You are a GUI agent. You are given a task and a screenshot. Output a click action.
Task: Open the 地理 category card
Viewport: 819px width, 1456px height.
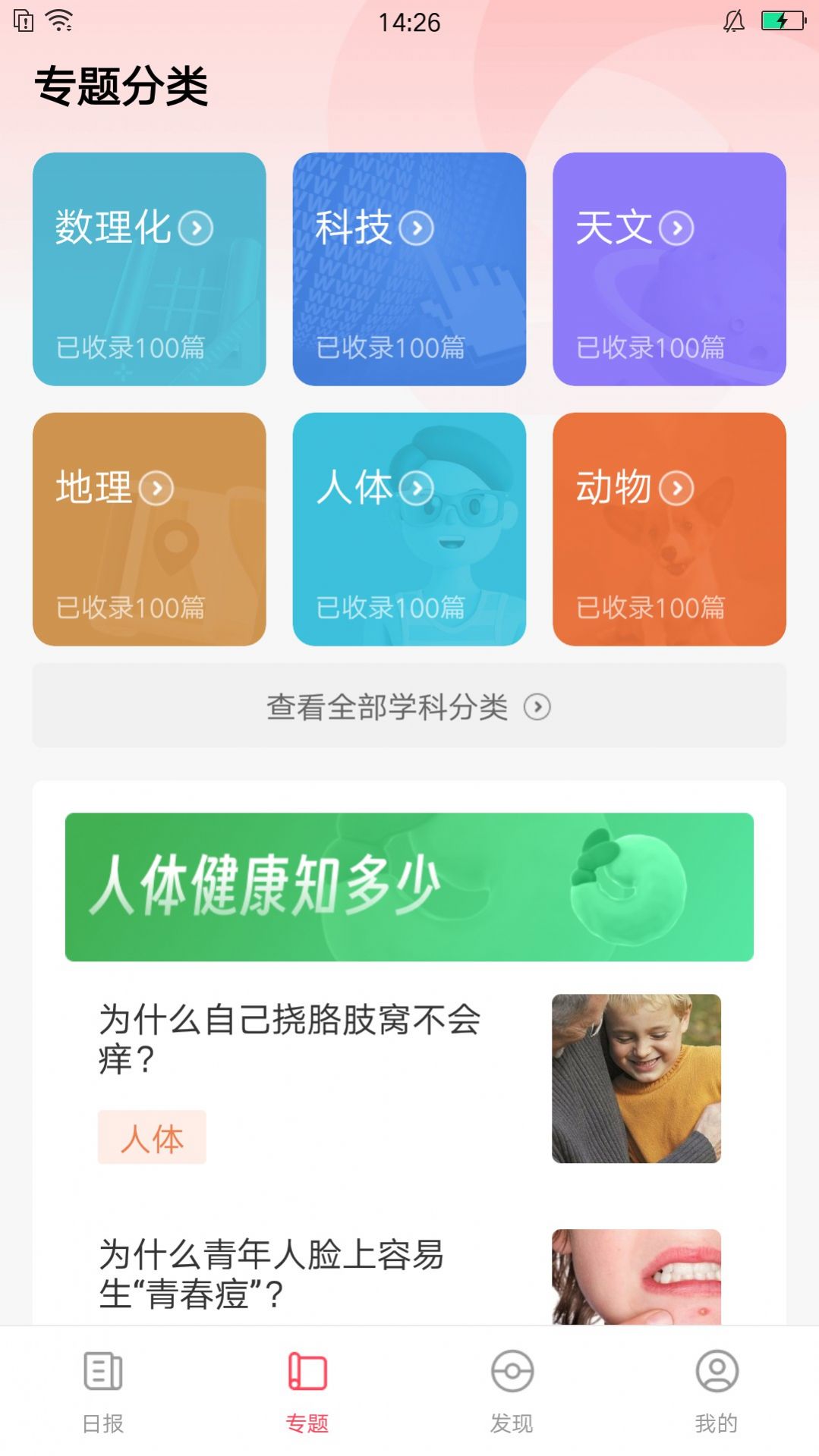coord(149,529)
